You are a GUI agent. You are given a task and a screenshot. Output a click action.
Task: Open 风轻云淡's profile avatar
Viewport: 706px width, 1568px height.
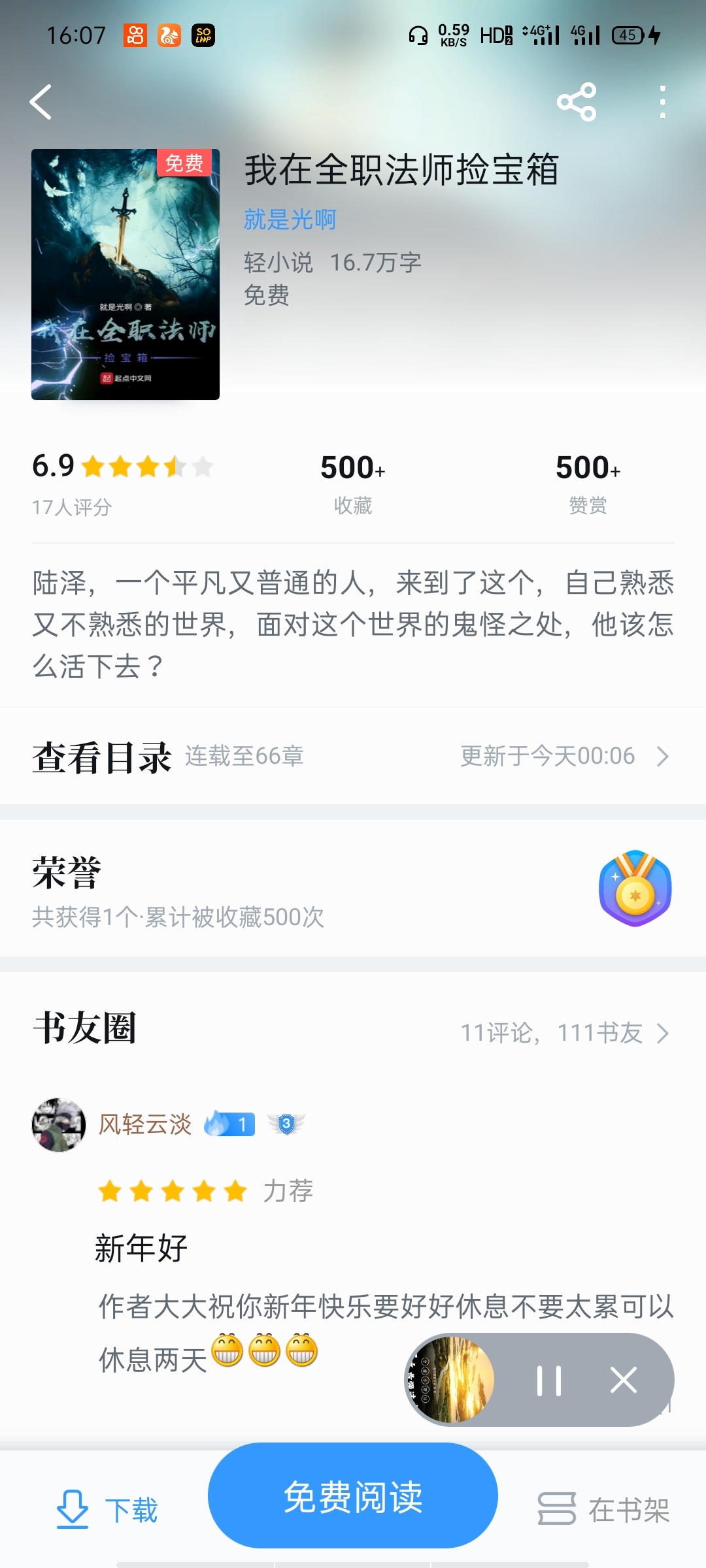(x=59, y=1124)
